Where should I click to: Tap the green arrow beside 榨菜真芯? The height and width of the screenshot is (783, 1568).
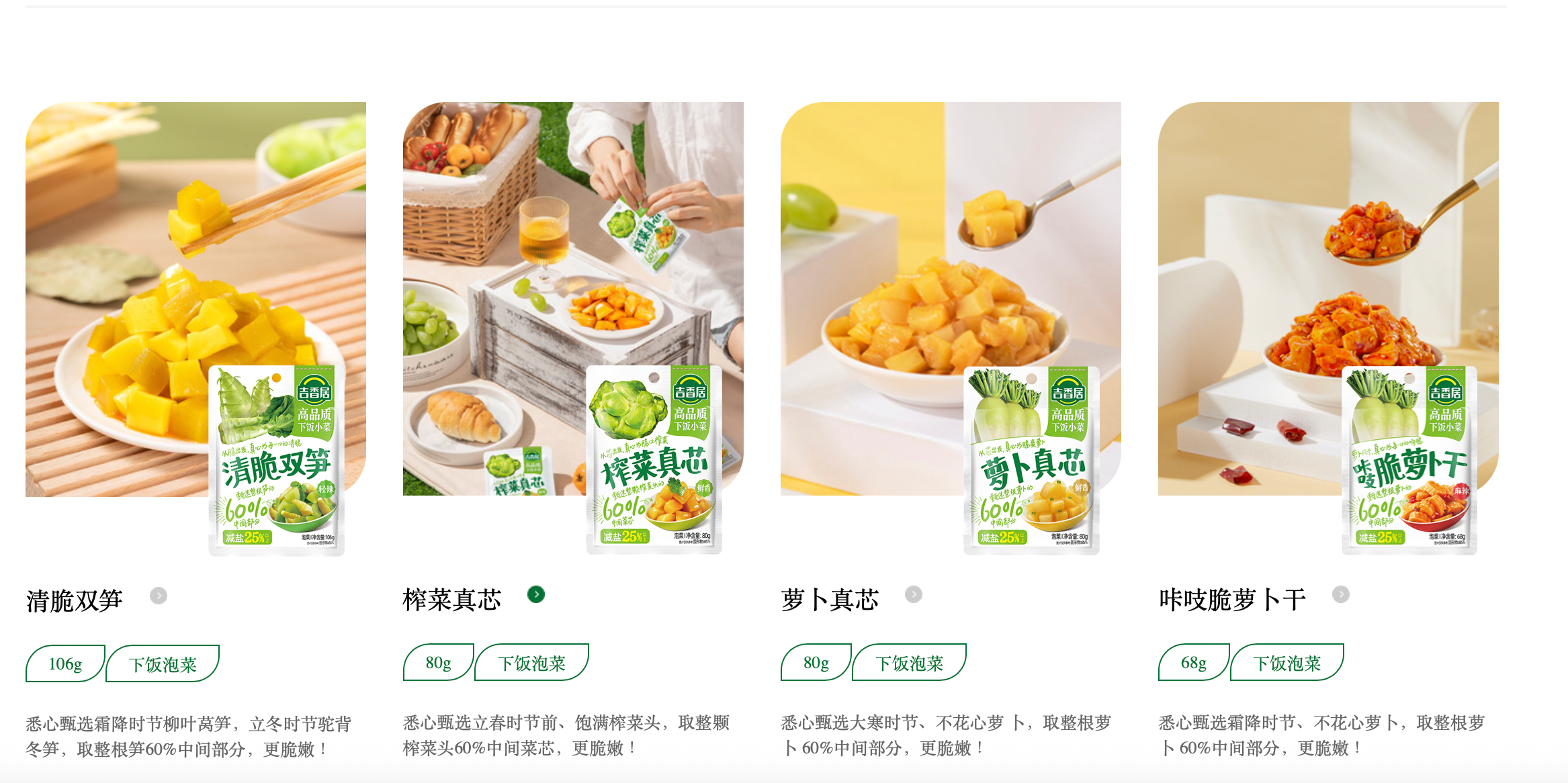[536, 594]
